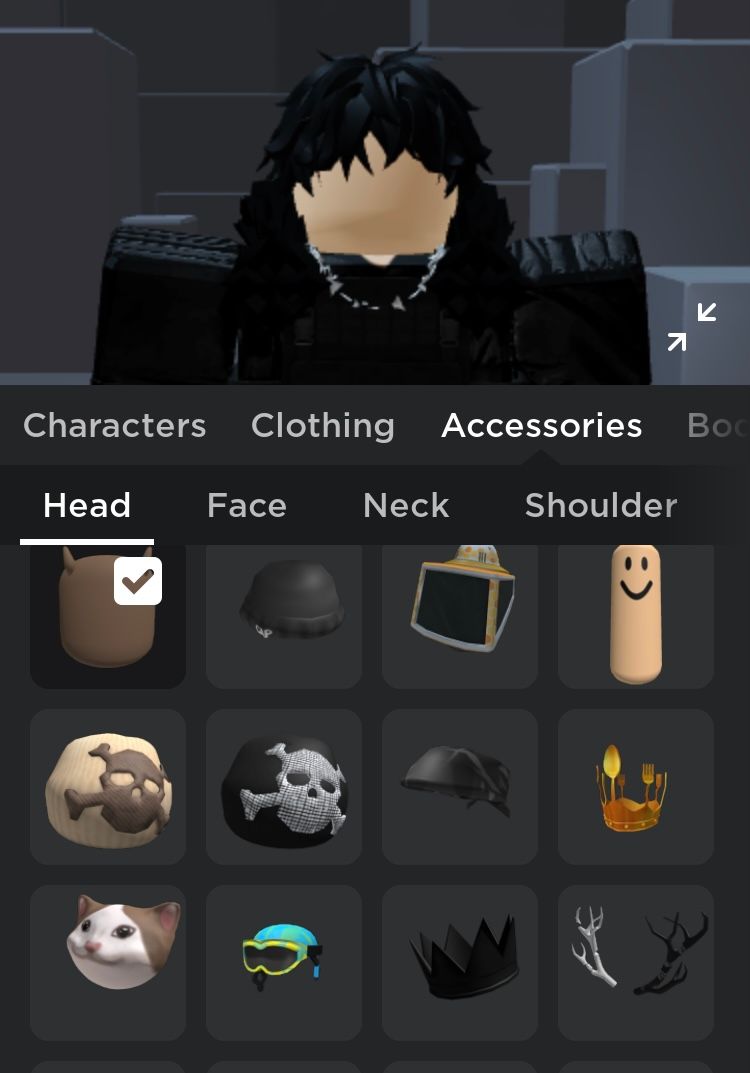
Task: Equip the beige skull and crossbones beanie
Action: (108, 787)
